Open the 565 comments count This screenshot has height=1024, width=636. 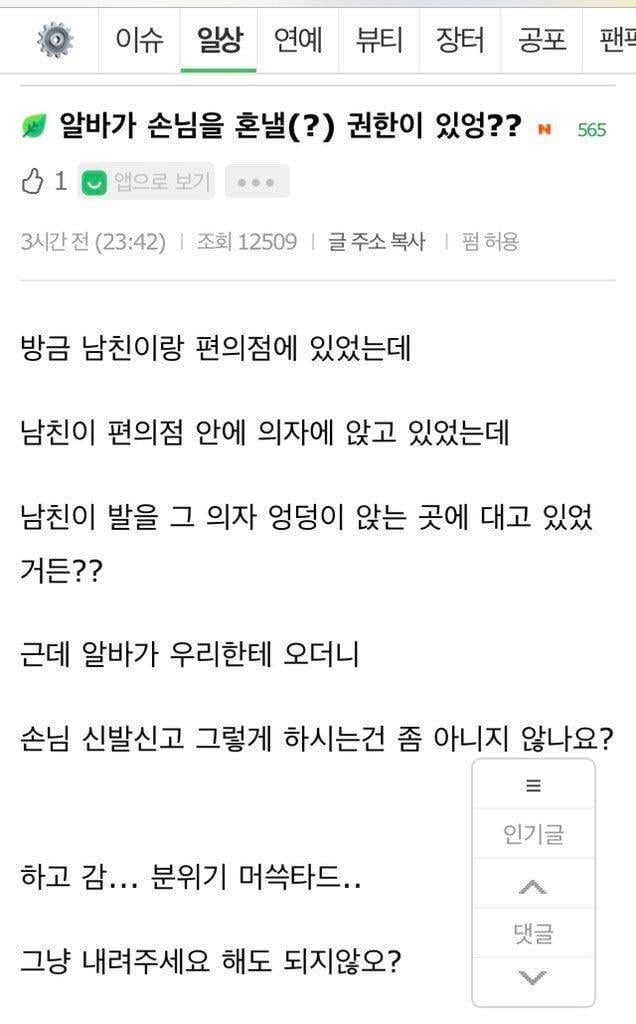(x=591, y=130)
